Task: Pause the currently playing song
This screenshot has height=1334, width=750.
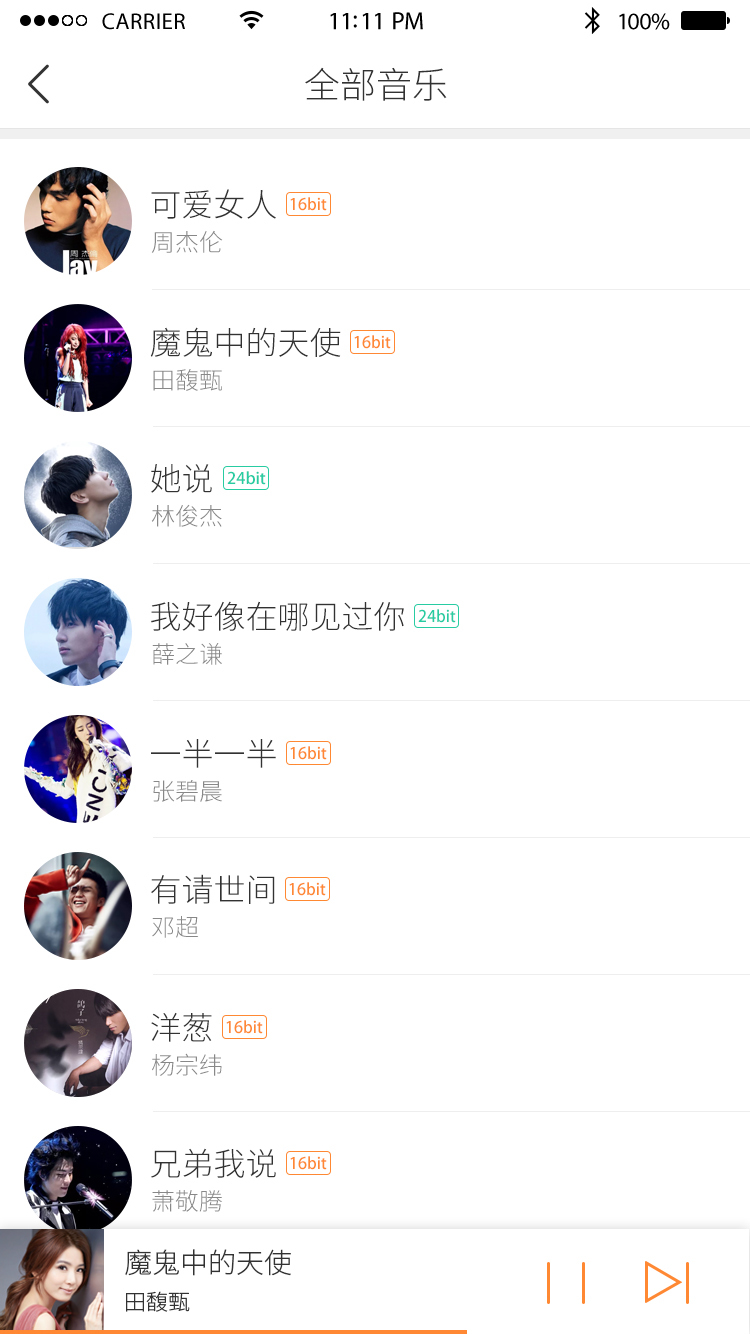Action: coord(566,1282)
